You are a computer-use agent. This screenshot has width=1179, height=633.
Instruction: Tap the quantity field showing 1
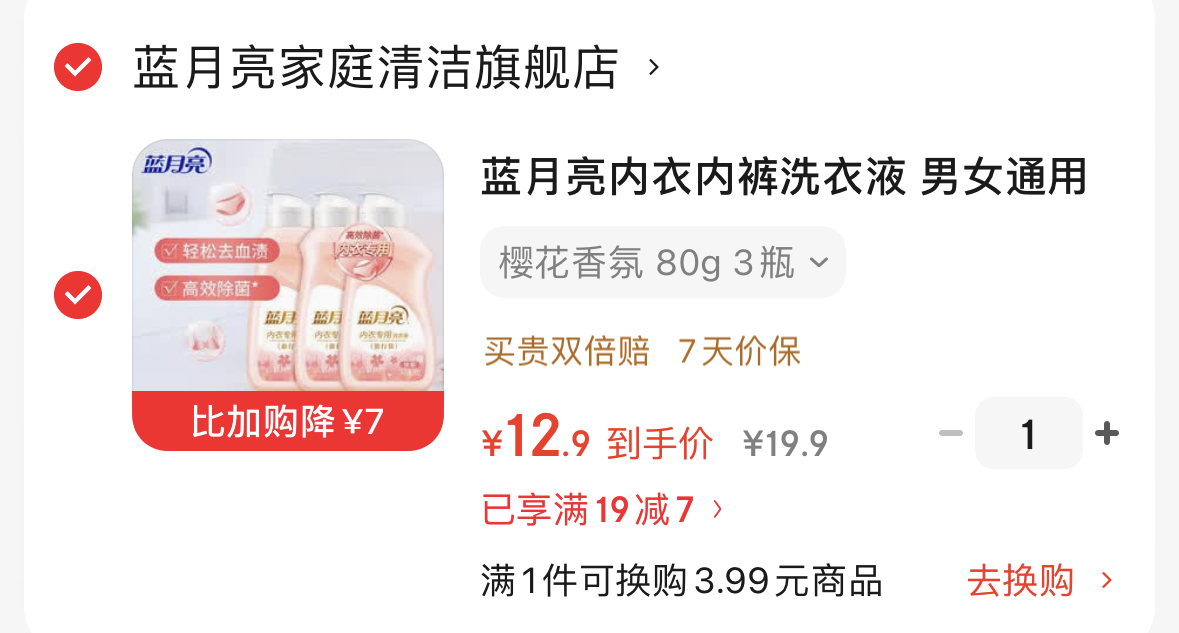pyautogui.click(x=1028, y=433)
